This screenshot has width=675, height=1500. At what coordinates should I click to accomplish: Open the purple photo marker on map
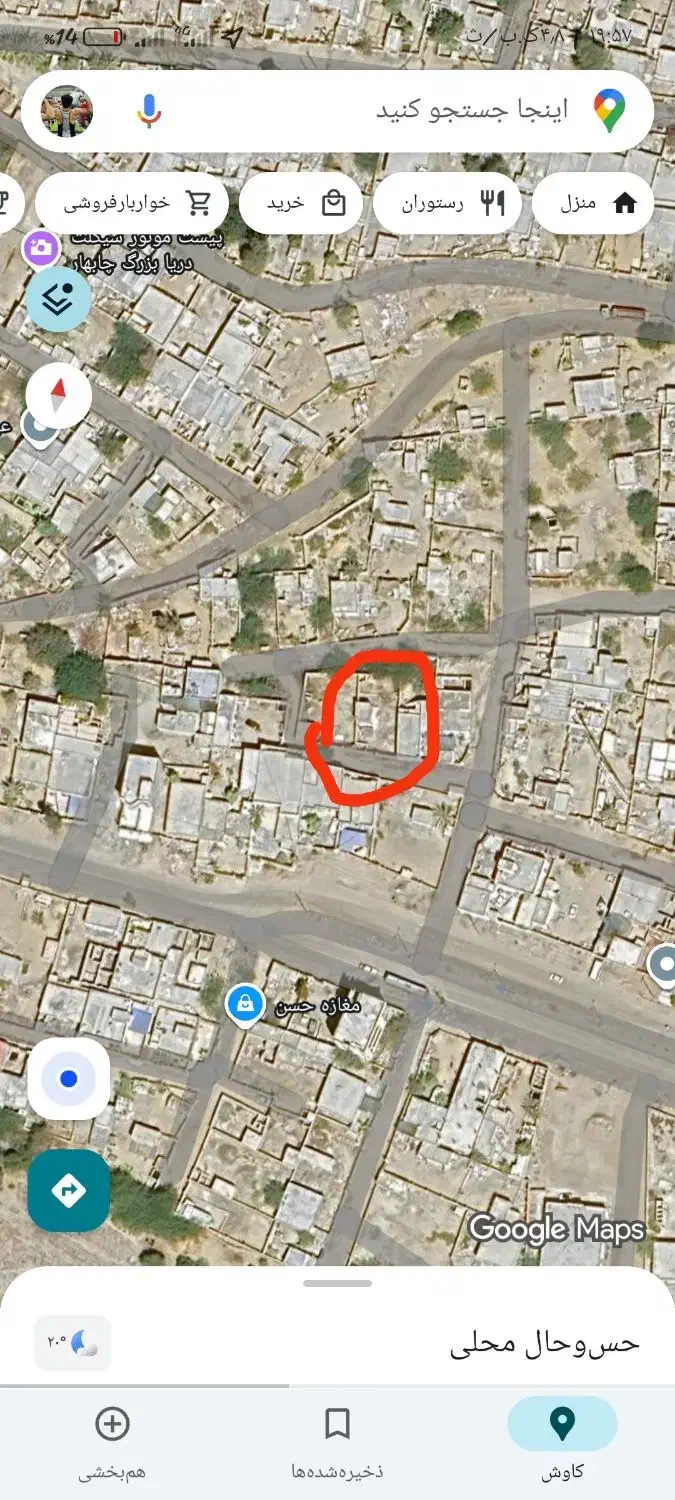coord(41,247)
